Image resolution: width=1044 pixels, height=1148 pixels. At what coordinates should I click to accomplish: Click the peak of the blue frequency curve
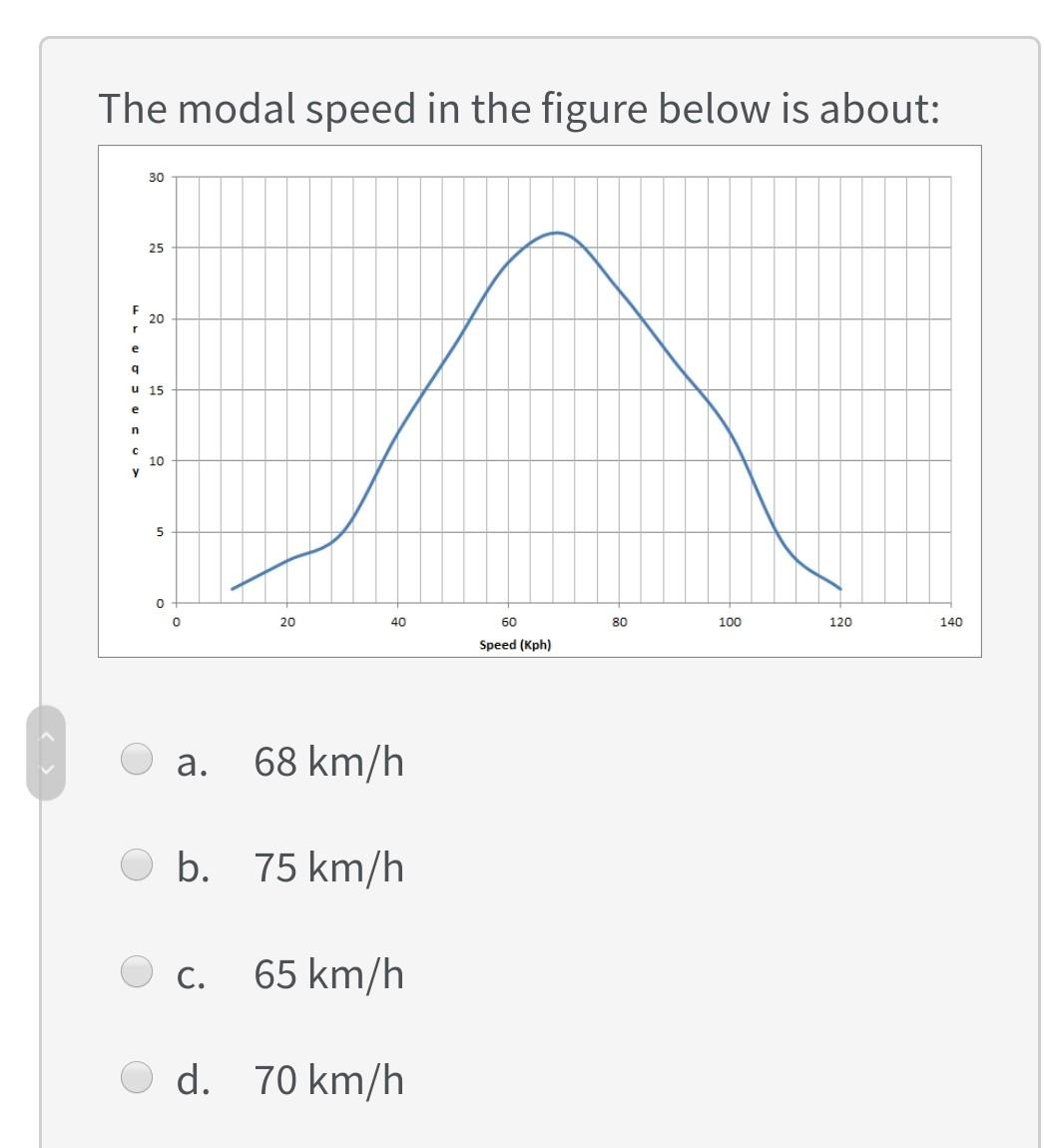(x=557, y=232)
